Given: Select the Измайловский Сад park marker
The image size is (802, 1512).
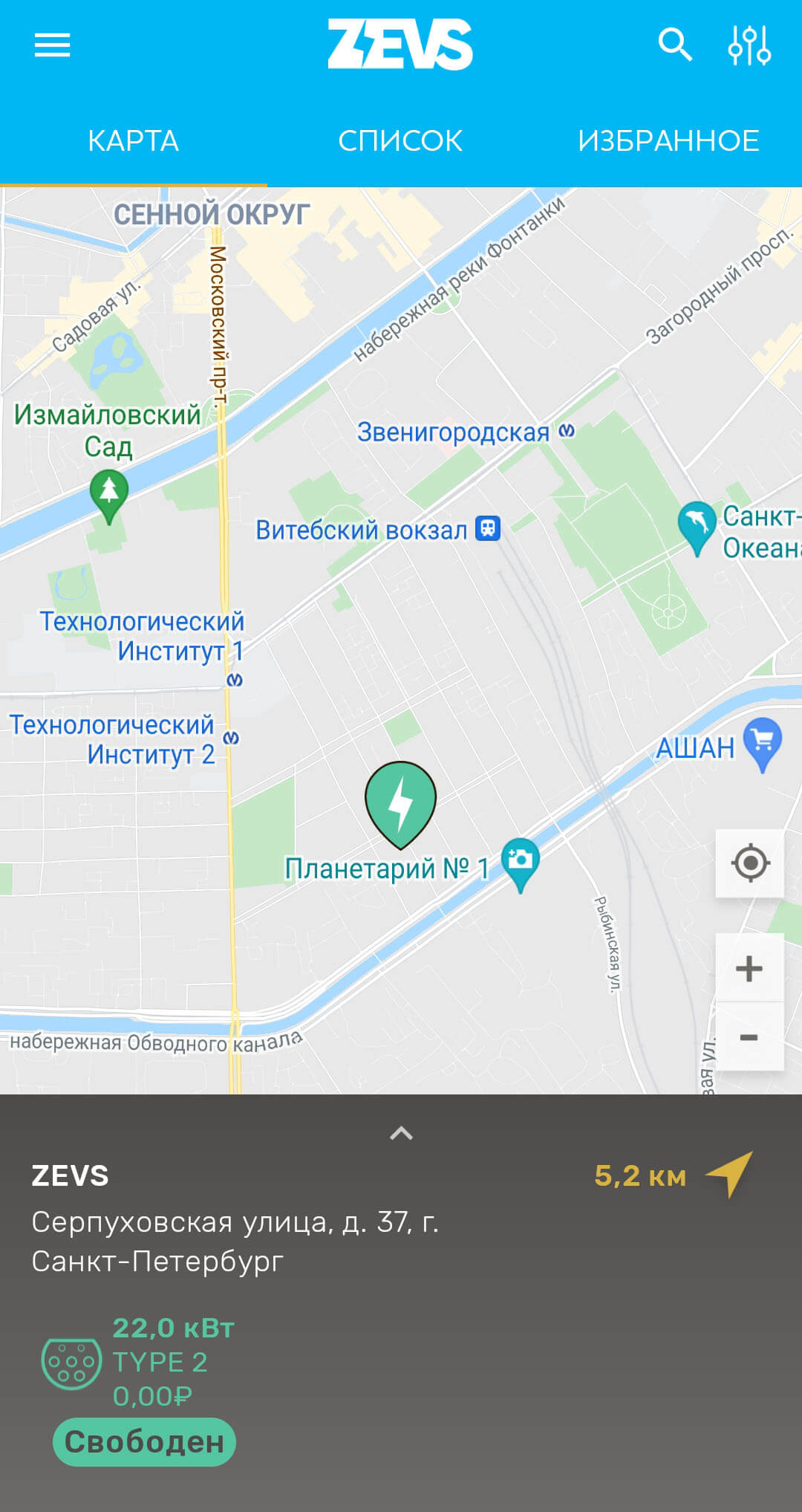Looking at the screenshot, I should (109, 494).
